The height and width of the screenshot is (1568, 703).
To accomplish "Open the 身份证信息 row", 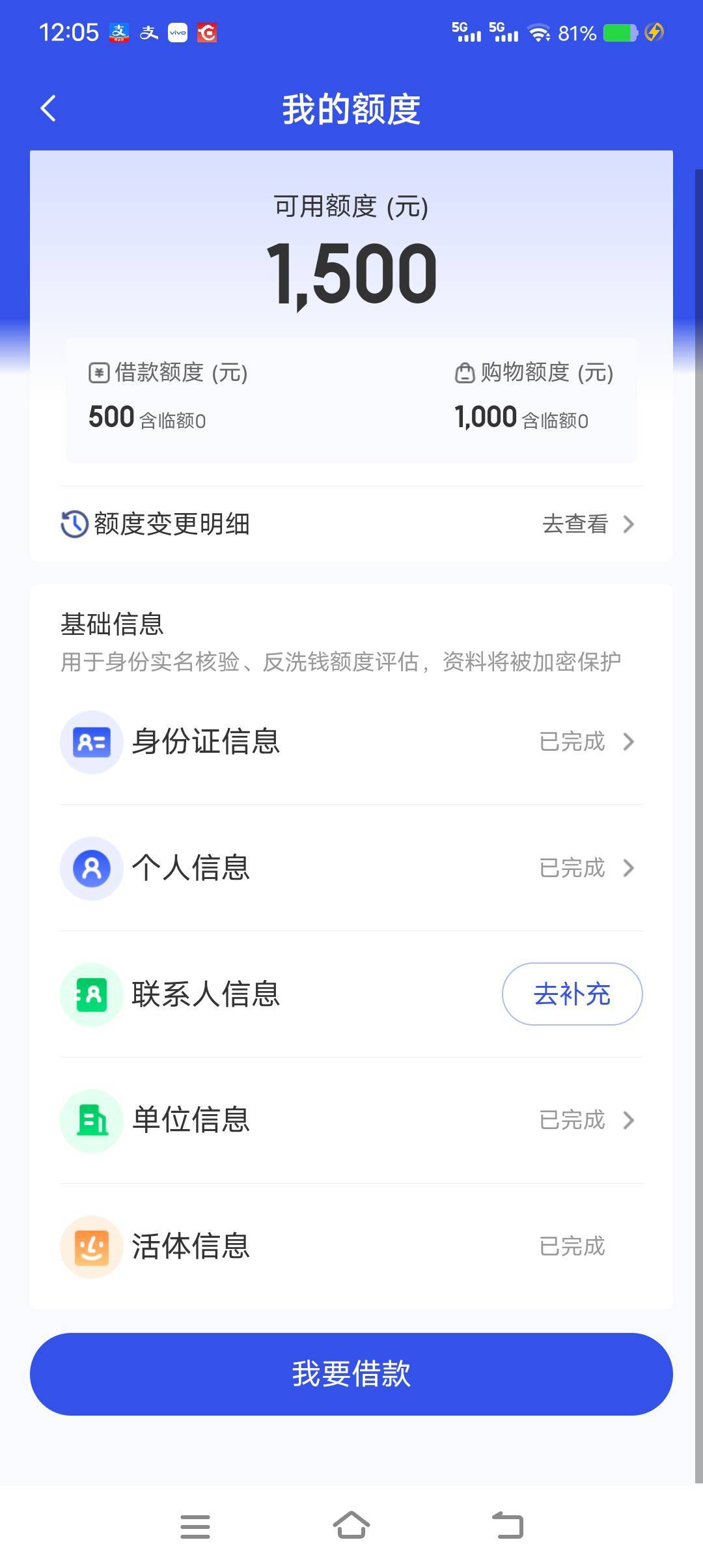I will 351,742.
